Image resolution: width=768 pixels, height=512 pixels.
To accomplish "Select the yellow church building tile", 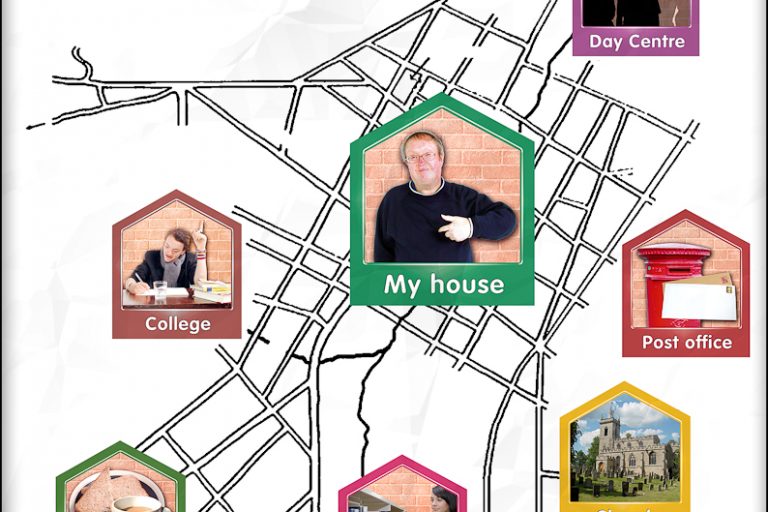I will pos(625,450).
